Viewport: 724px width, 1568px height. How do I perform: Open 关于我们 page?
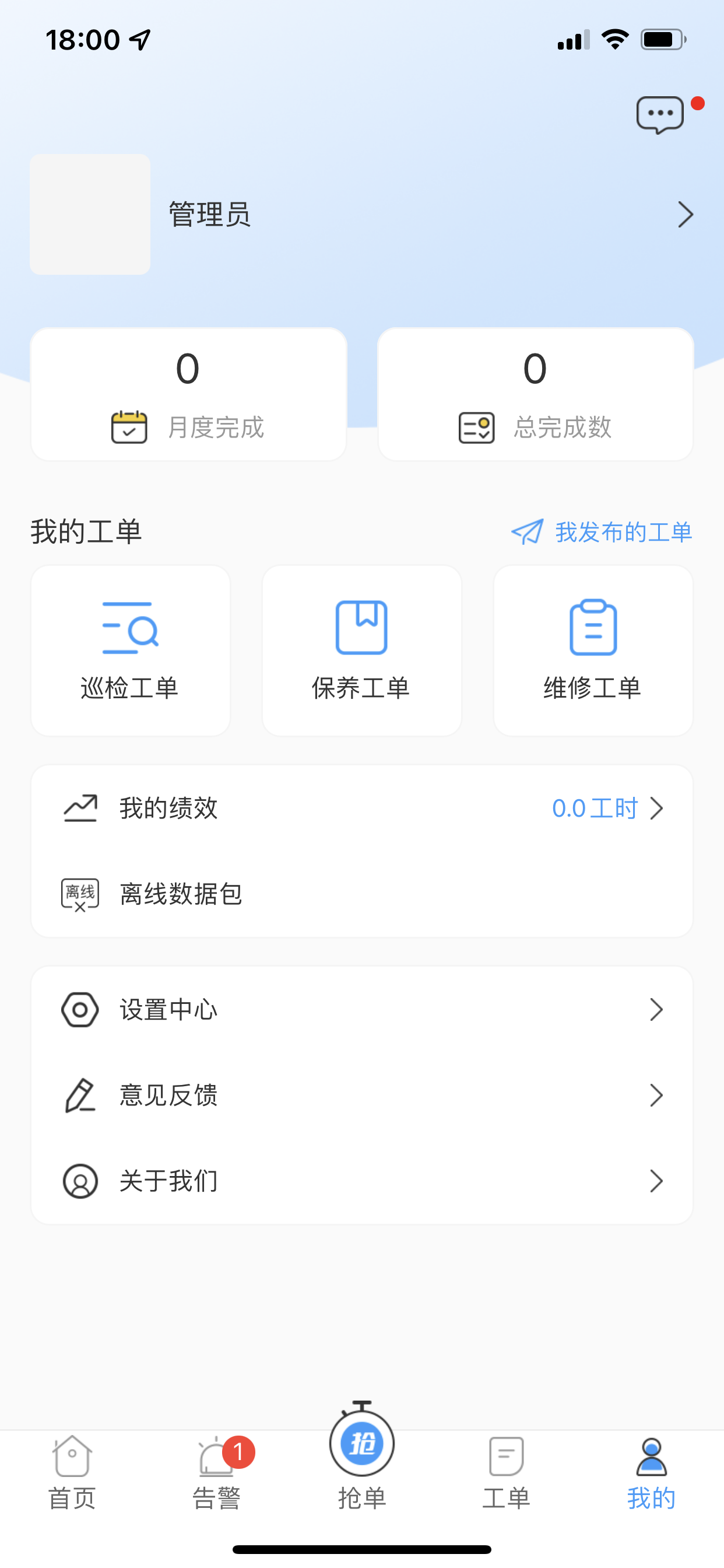(361, 1181)
